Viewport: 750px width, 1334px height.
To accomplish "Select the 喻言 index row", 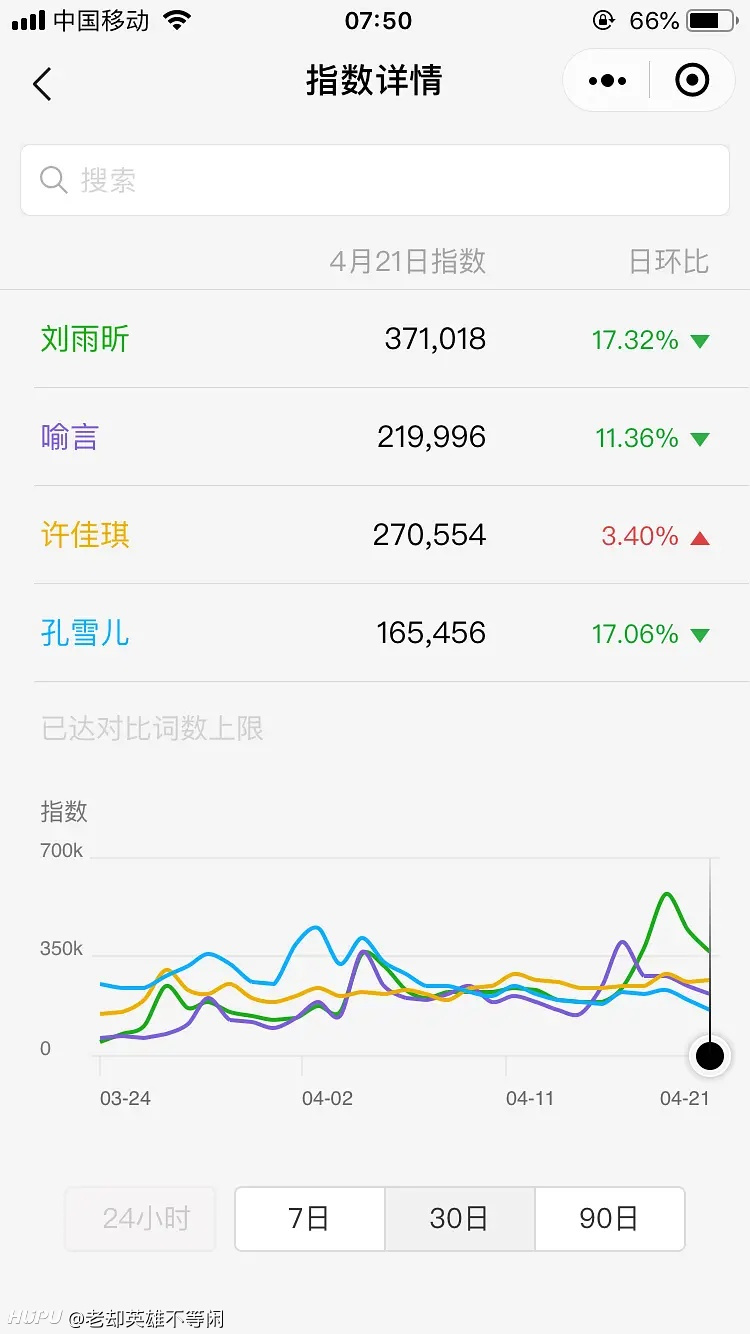I will tap(375, 437).
